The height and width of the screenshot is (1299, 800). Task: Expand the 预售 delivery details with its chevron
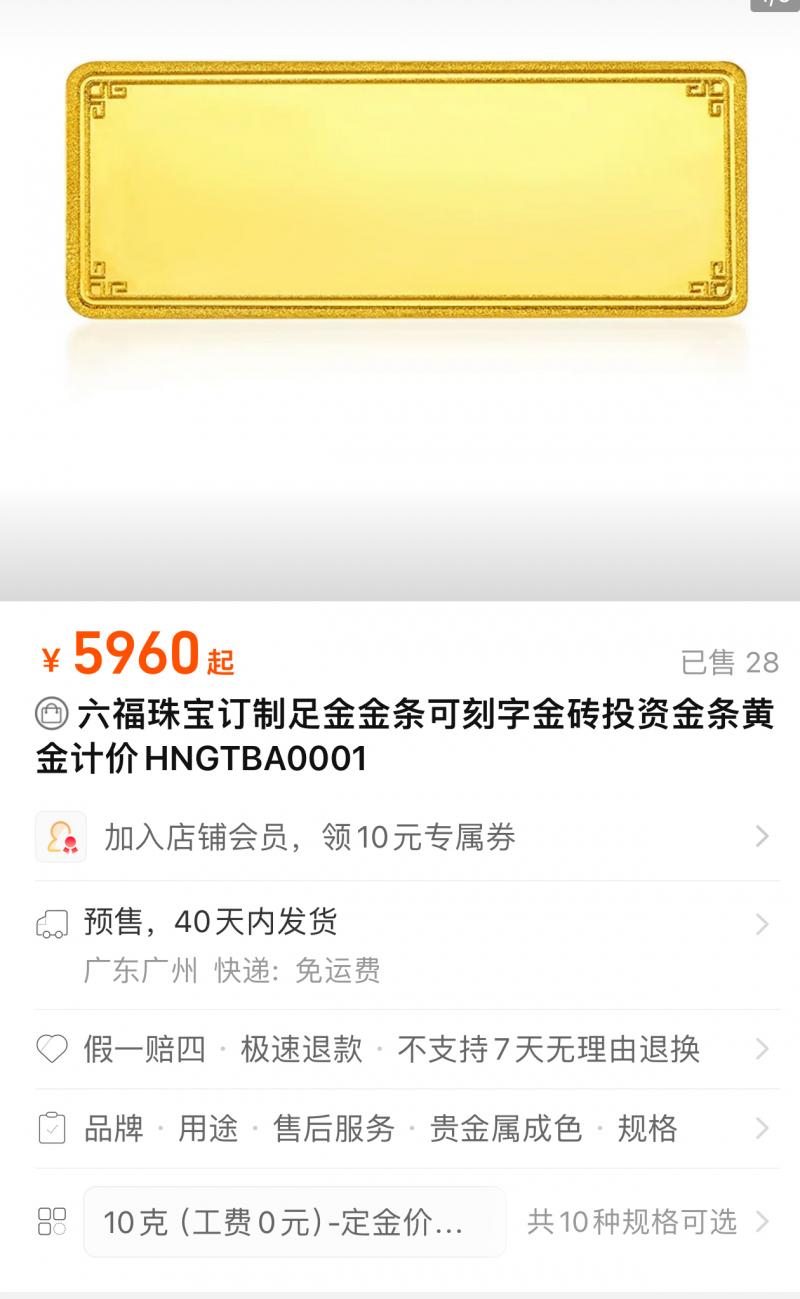point(760,924)
